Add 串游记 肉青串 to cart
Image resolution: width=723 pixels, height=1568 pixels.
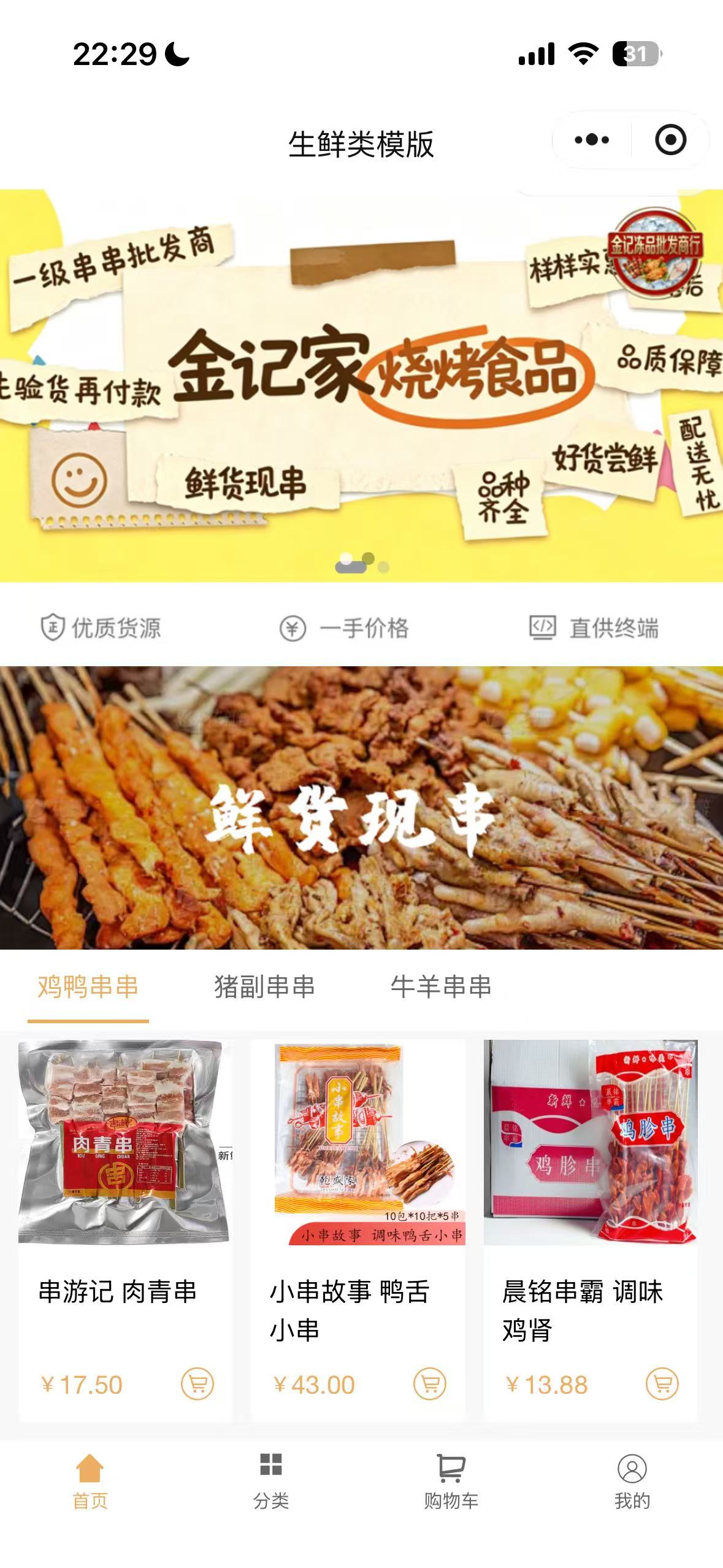(197, 1384)
